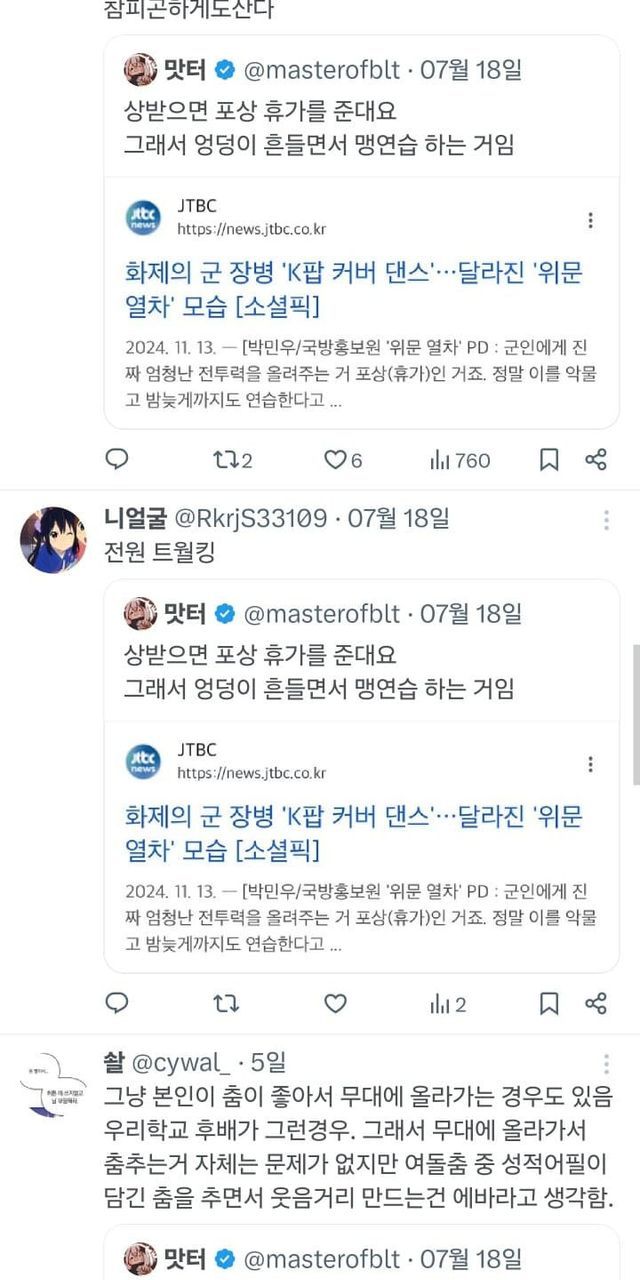Image resolution: width=640 pixels, height=1280 pixels.
Task: Open JTBC card menu in 니얼굴's quote
Action: (591, 764)
